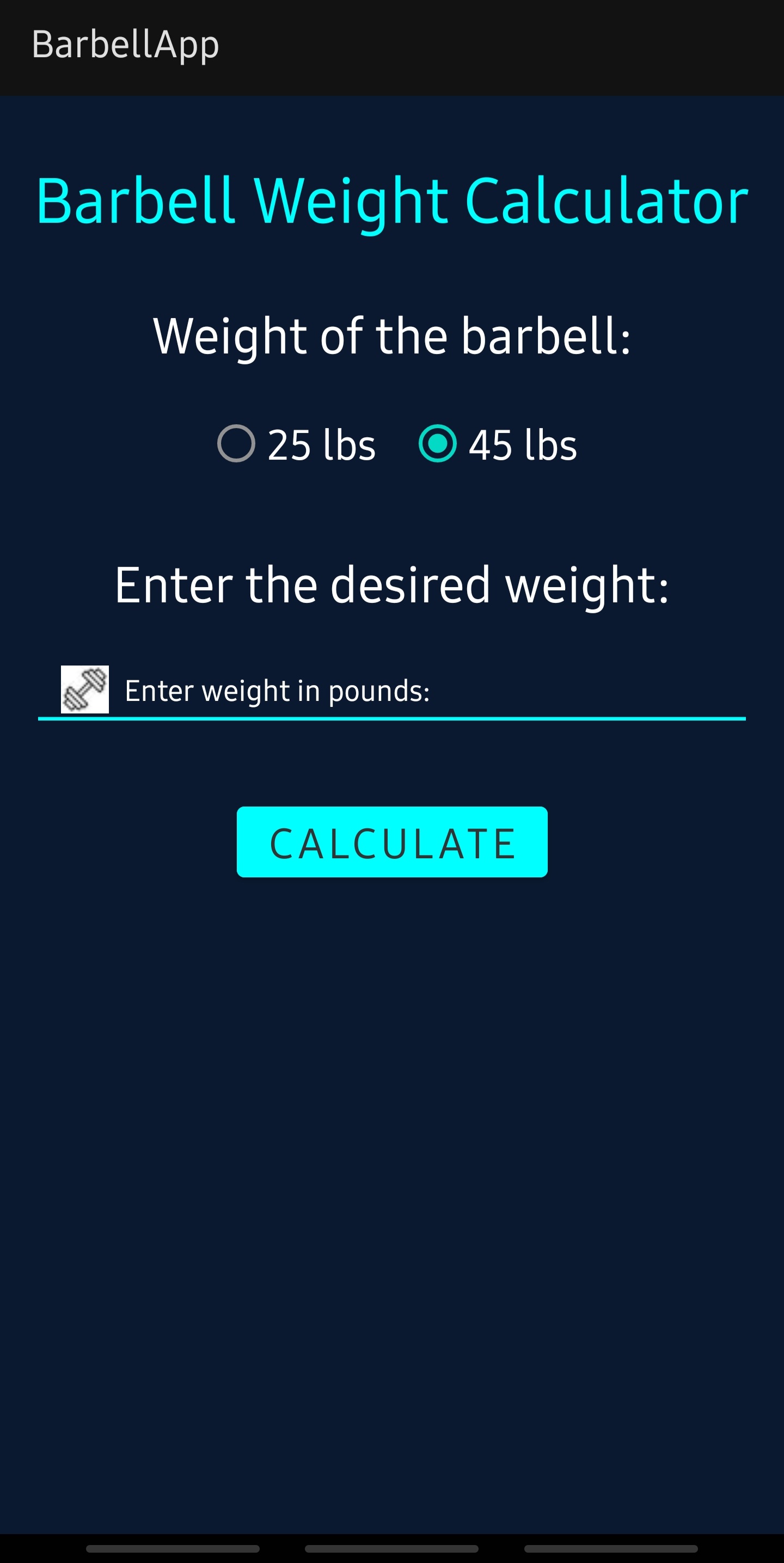This screenshot has width=784, height=1563.
Task: Tap CALCULATE to compute plate weights
Action: pyautogui.click(x=392, y=842)
